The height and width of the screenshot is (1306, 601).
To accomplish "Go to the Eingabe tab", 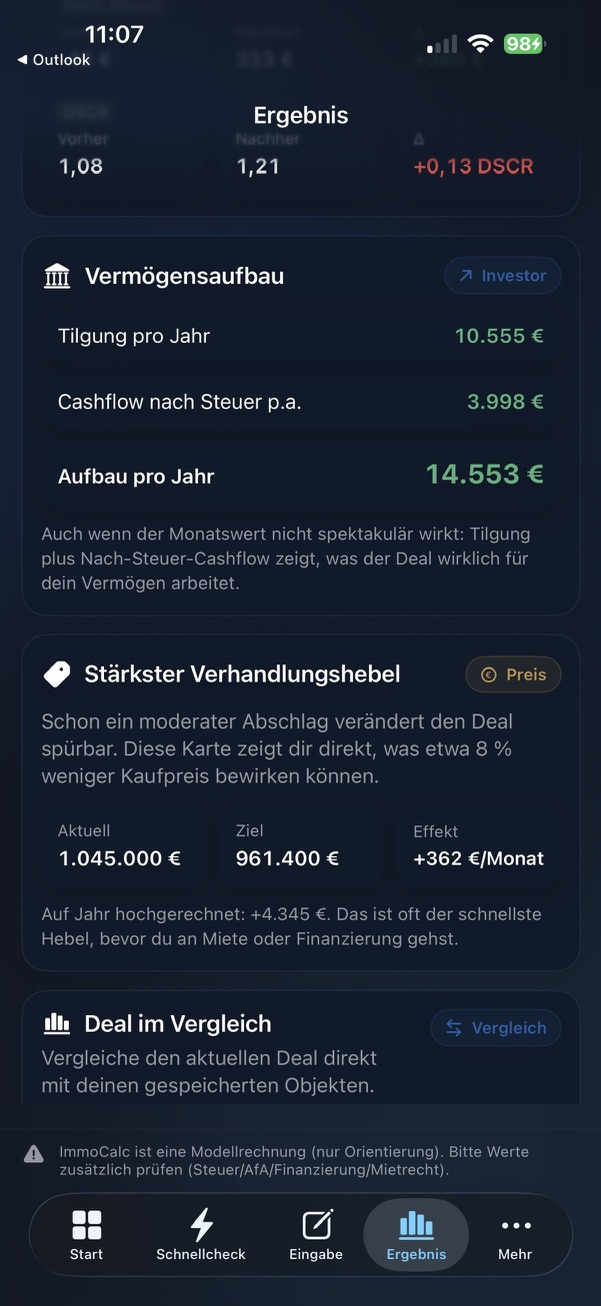I will point(316,1235).
